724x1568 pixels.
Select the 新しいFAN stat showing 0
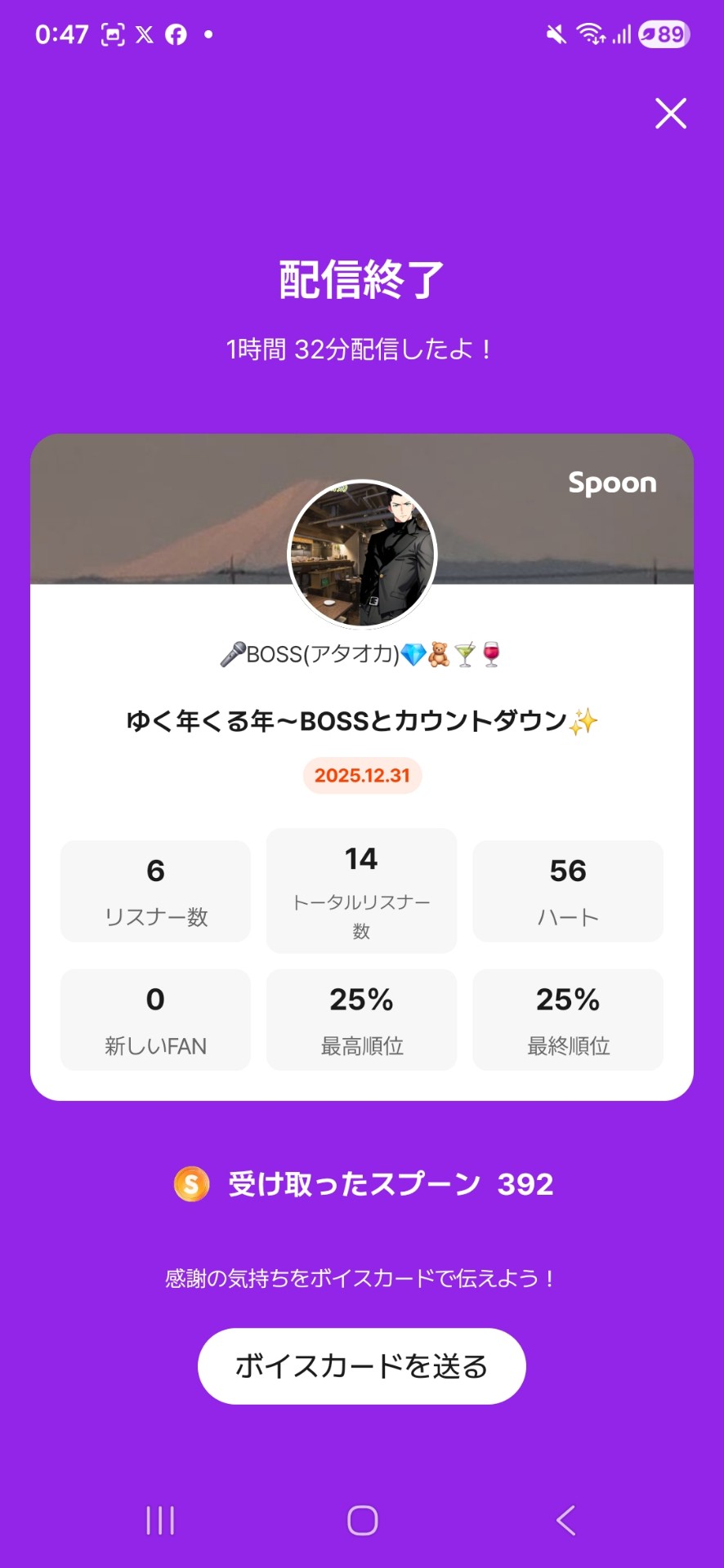pos(154,1019)
